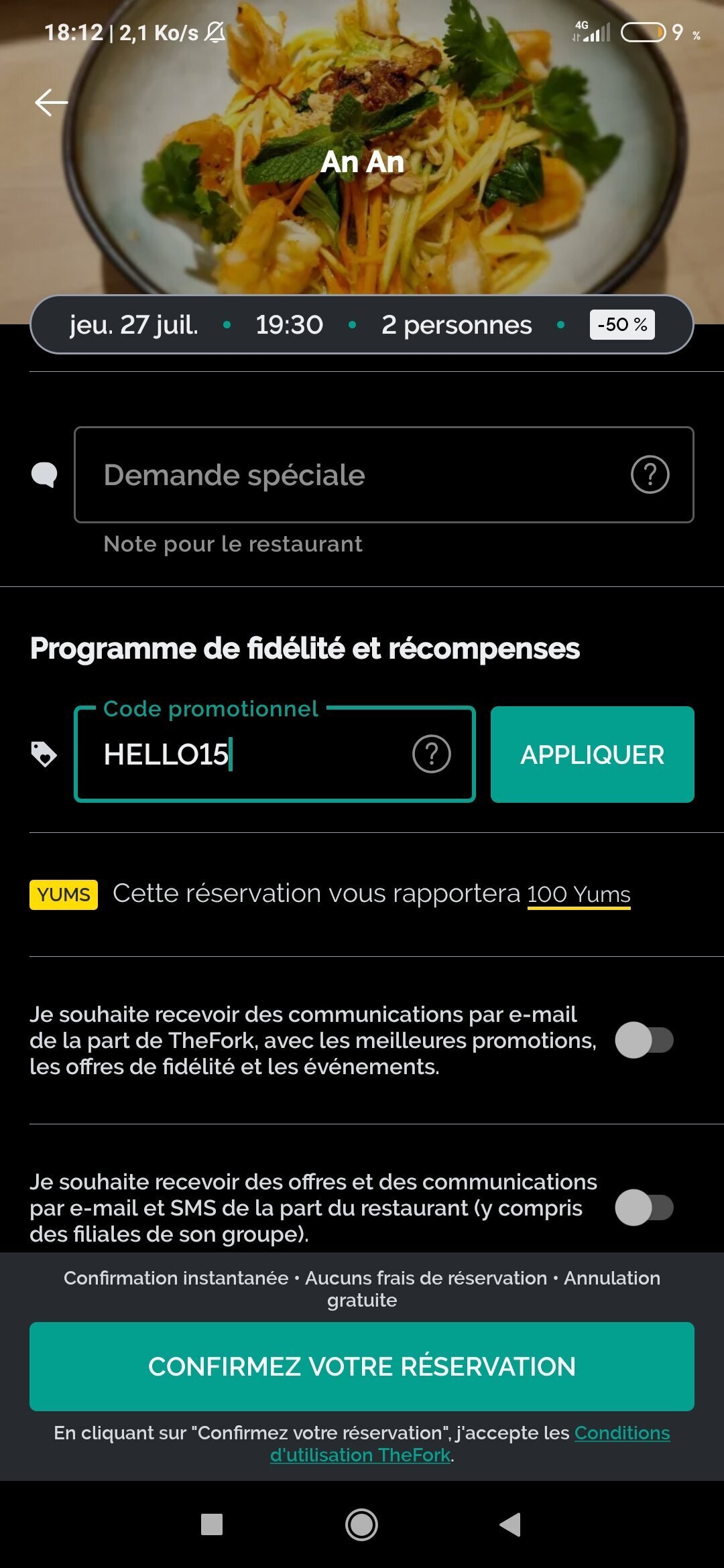This screenshot has width=724, height=1568.
Task: Open the 100 Yums link
Action: tap(579, 895)
